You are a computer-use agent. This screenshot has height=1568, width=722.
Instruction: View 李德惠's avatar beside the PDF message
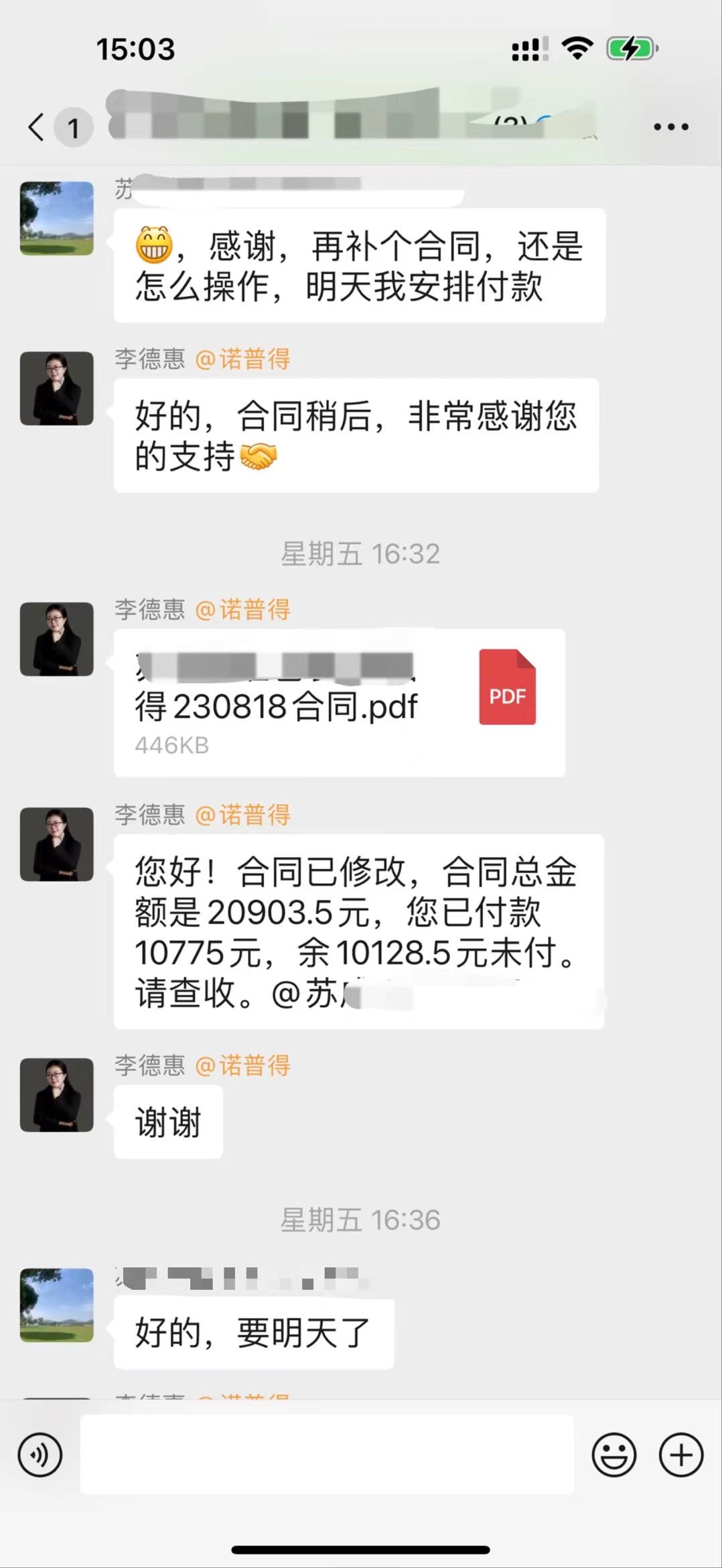point(57,639)
